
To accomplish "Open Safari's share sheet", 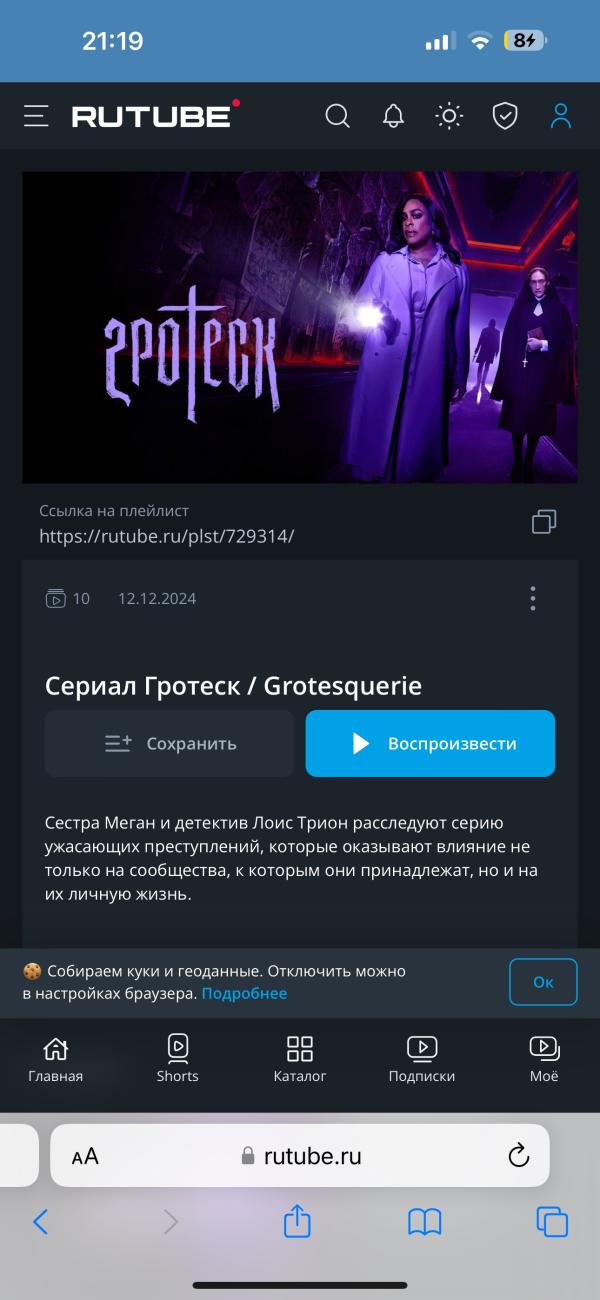I will tap(297, 1221).
